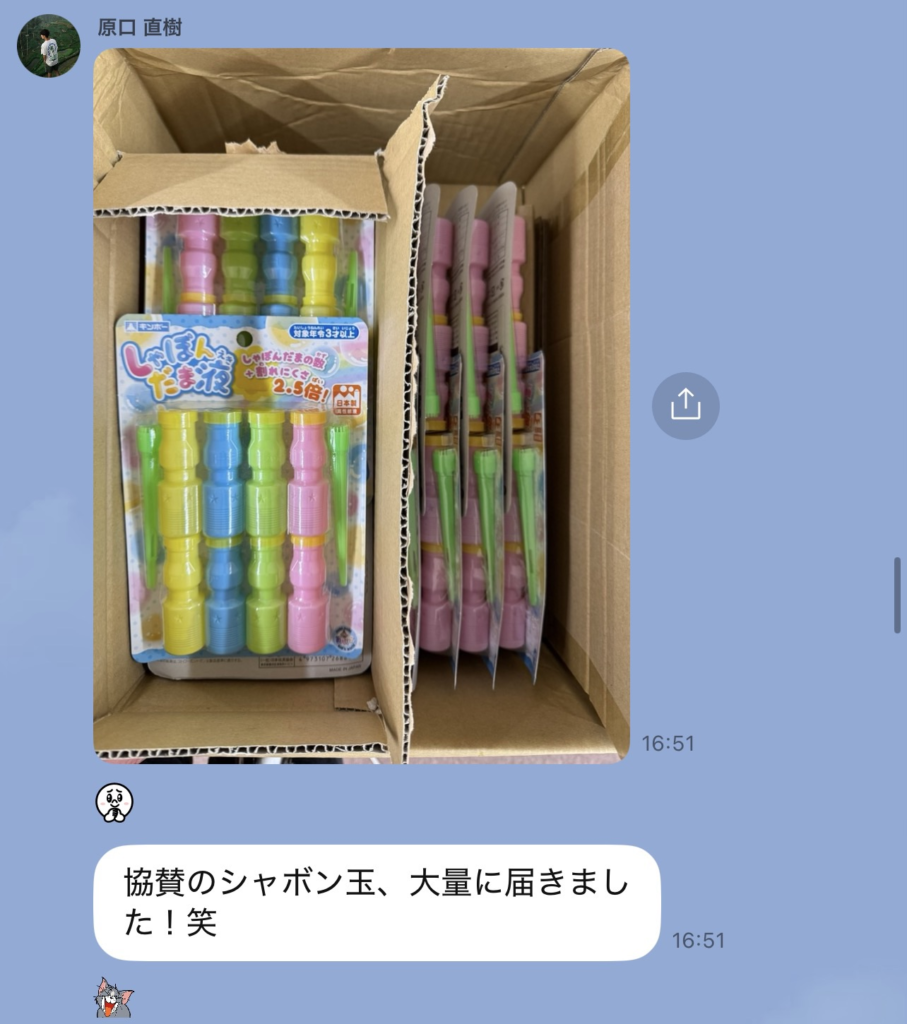The height and width of the screenshot is (1024, 907).
Task: Share the photo using the share icon
Action: pos(685,405)
